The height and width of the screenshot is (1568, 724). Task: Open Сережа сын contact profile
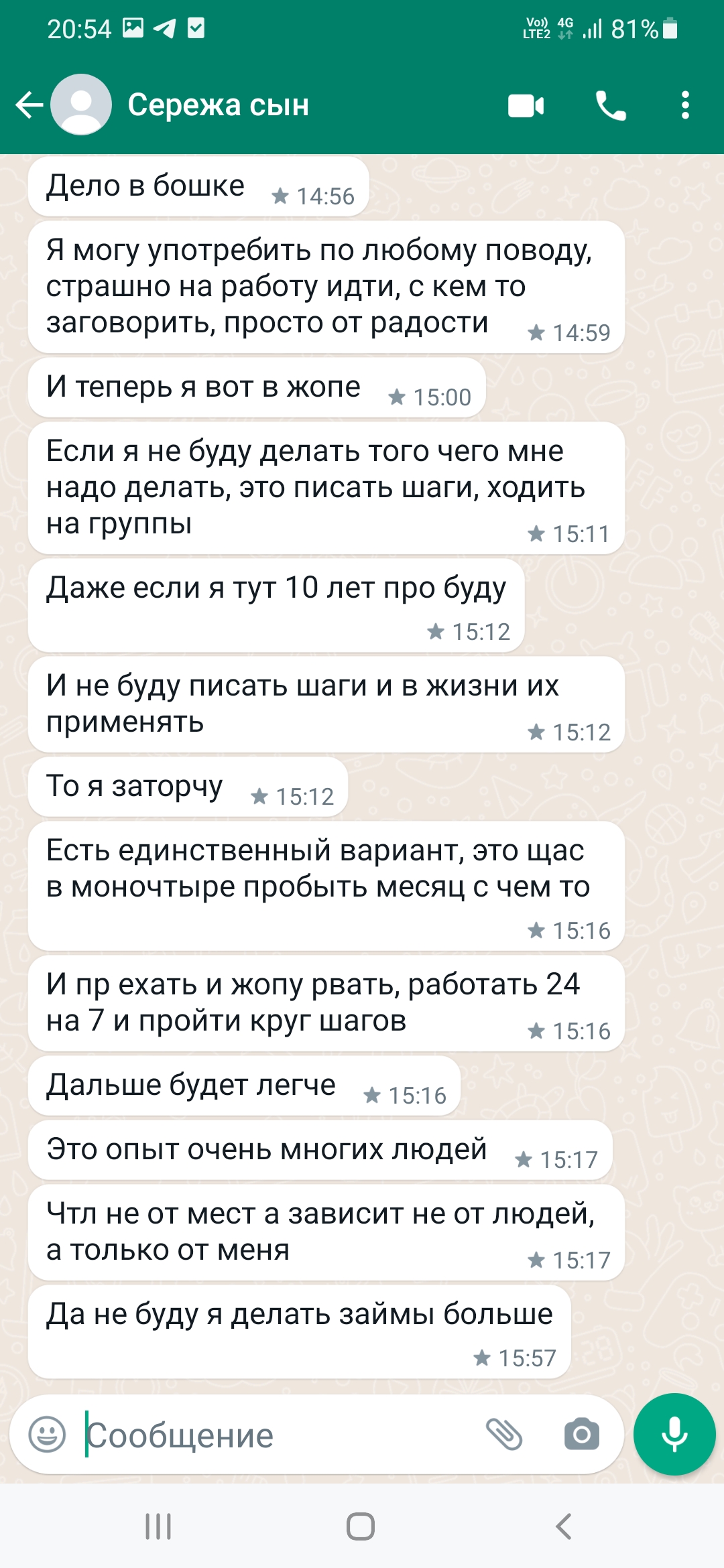(x=218, y=105)
